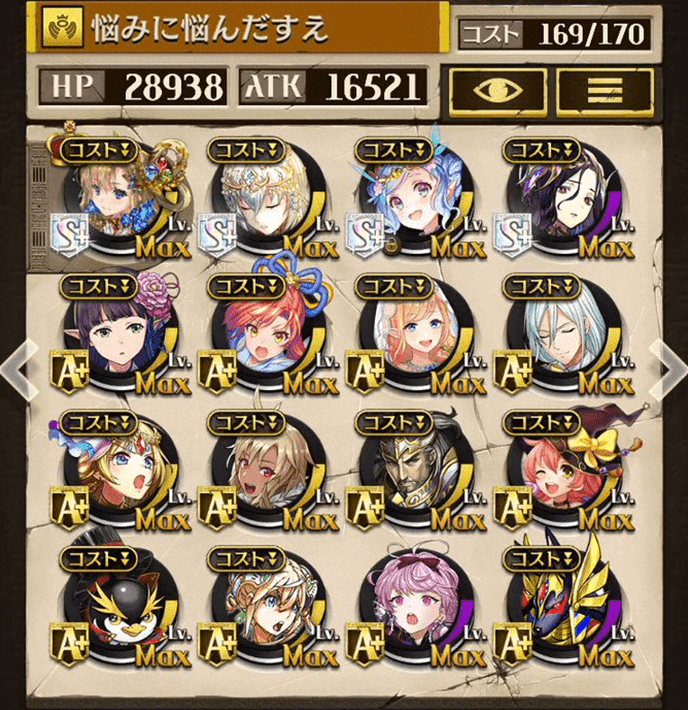The image size is (688, 710).
Task: Select the white-haired sleeping character with gold tiara
Action: coord(263,196)
